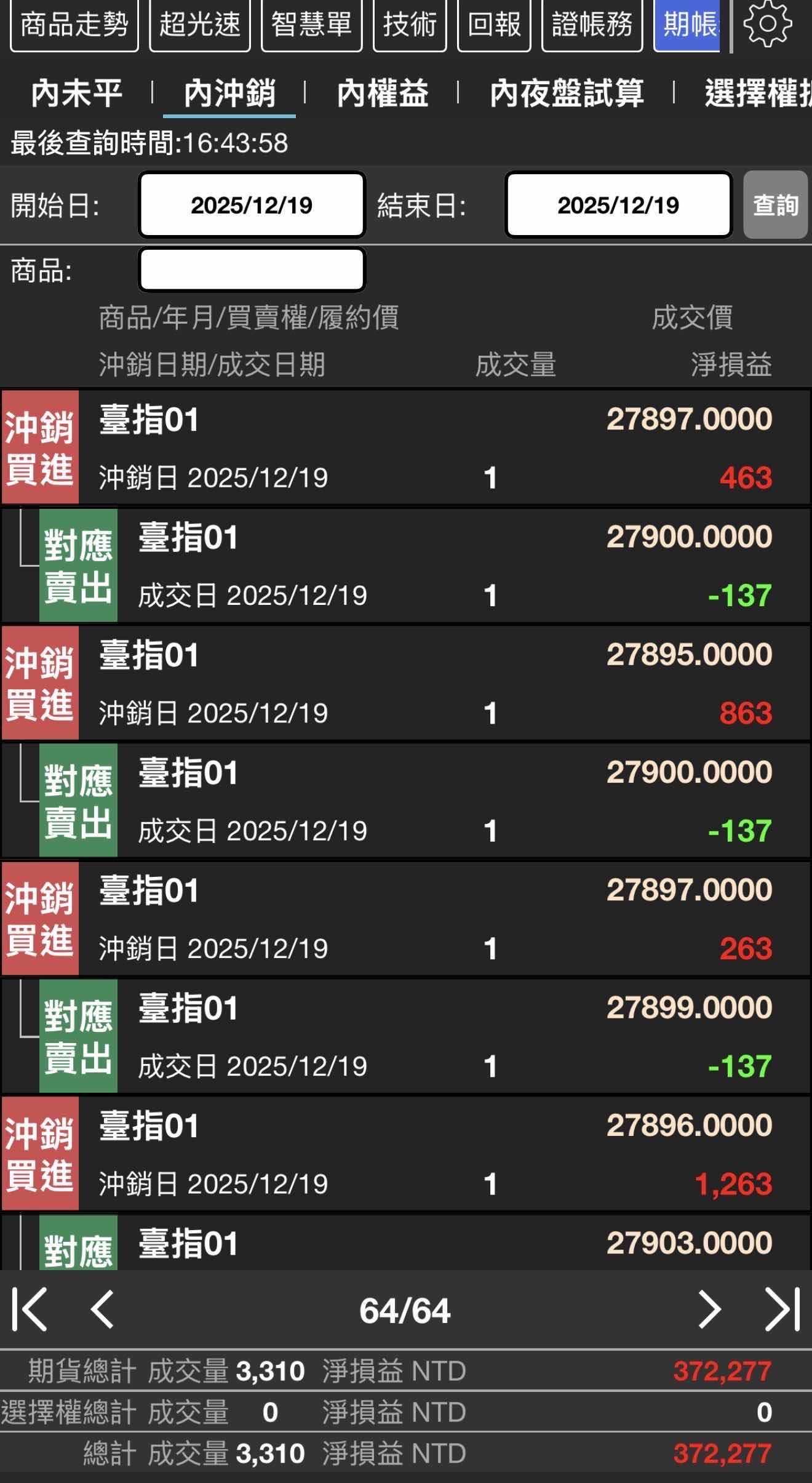Viewport: 812px width, 1483px height.
Task: Go to the next page
Action: 709,1309
